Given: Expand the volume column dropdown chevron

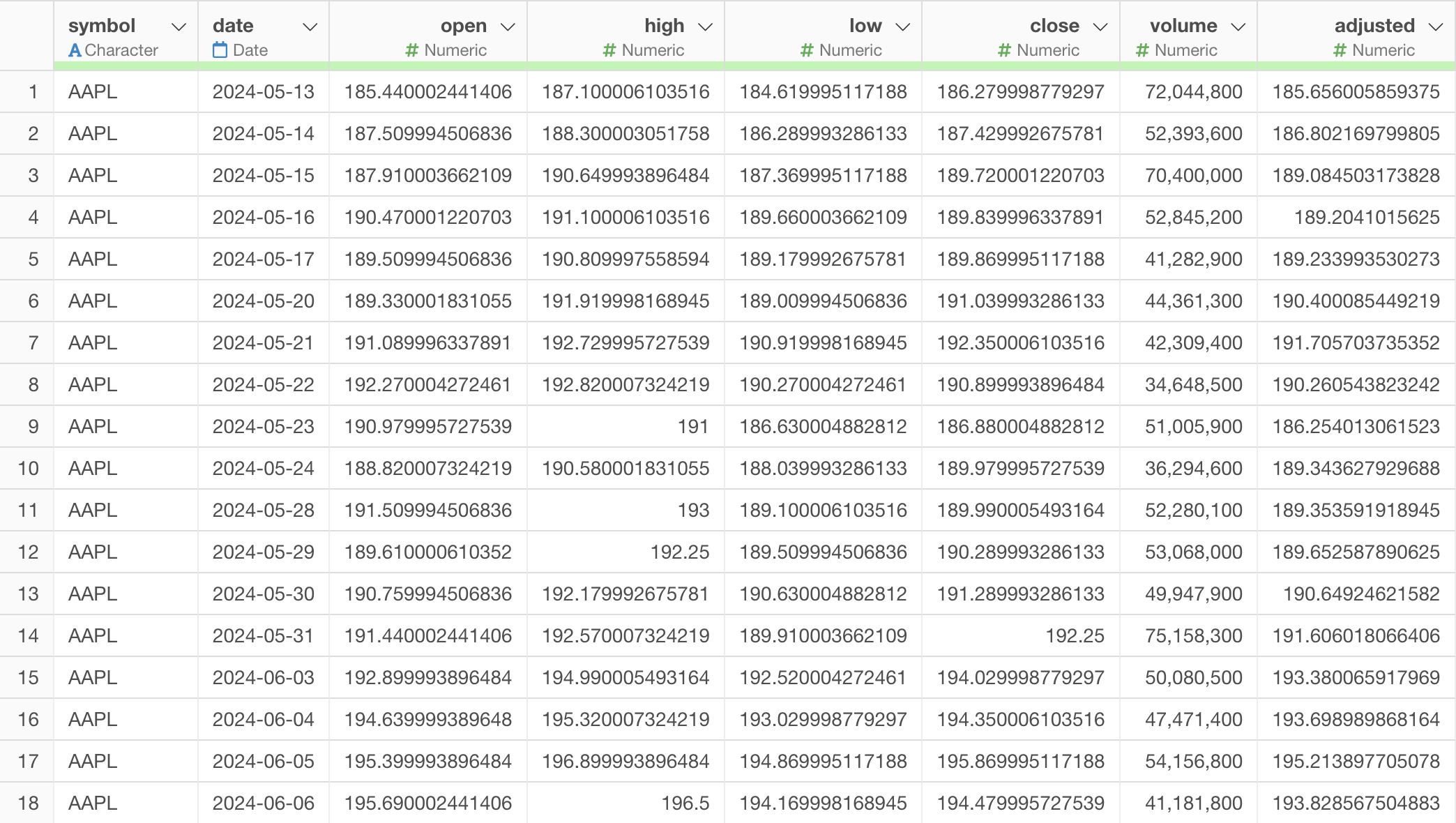Looking at the screenshot, I should coord(1238,27).
